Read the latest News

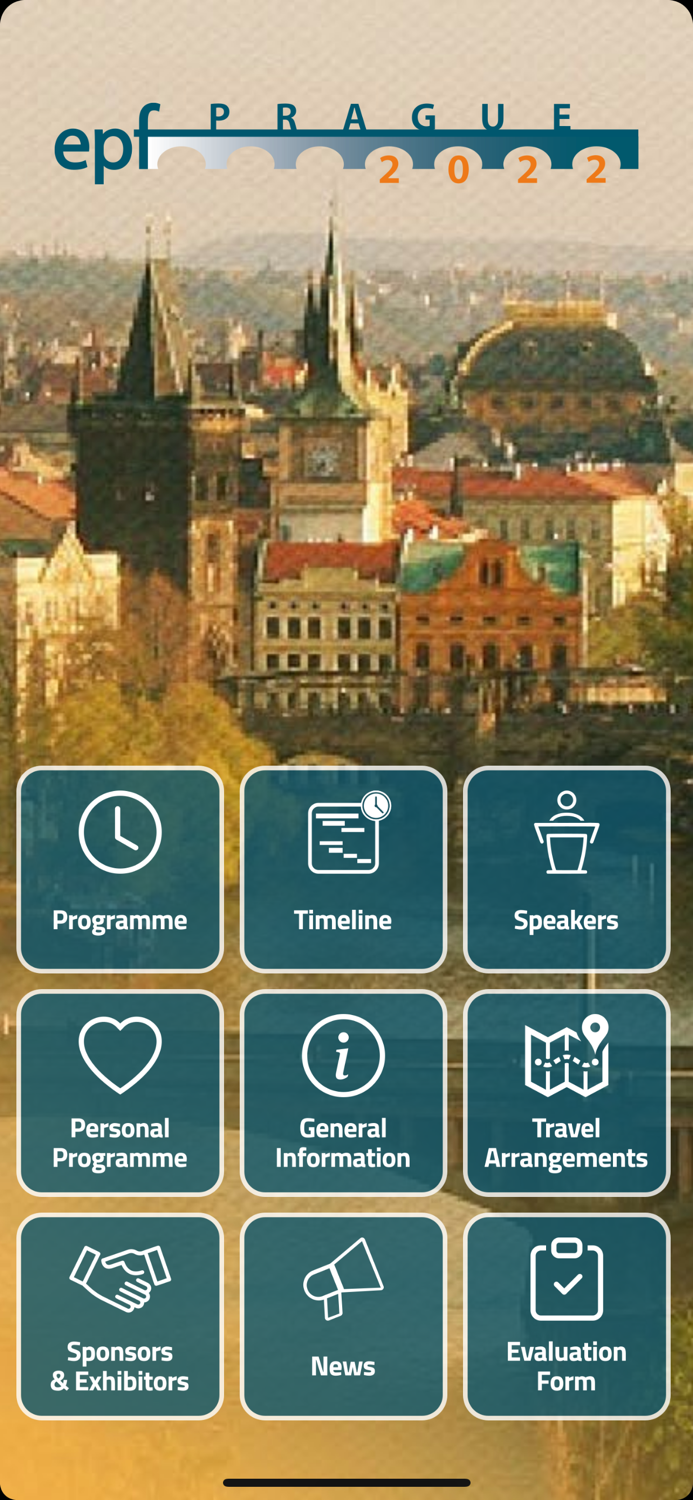pyautogui.click(x=343, y=1316)
